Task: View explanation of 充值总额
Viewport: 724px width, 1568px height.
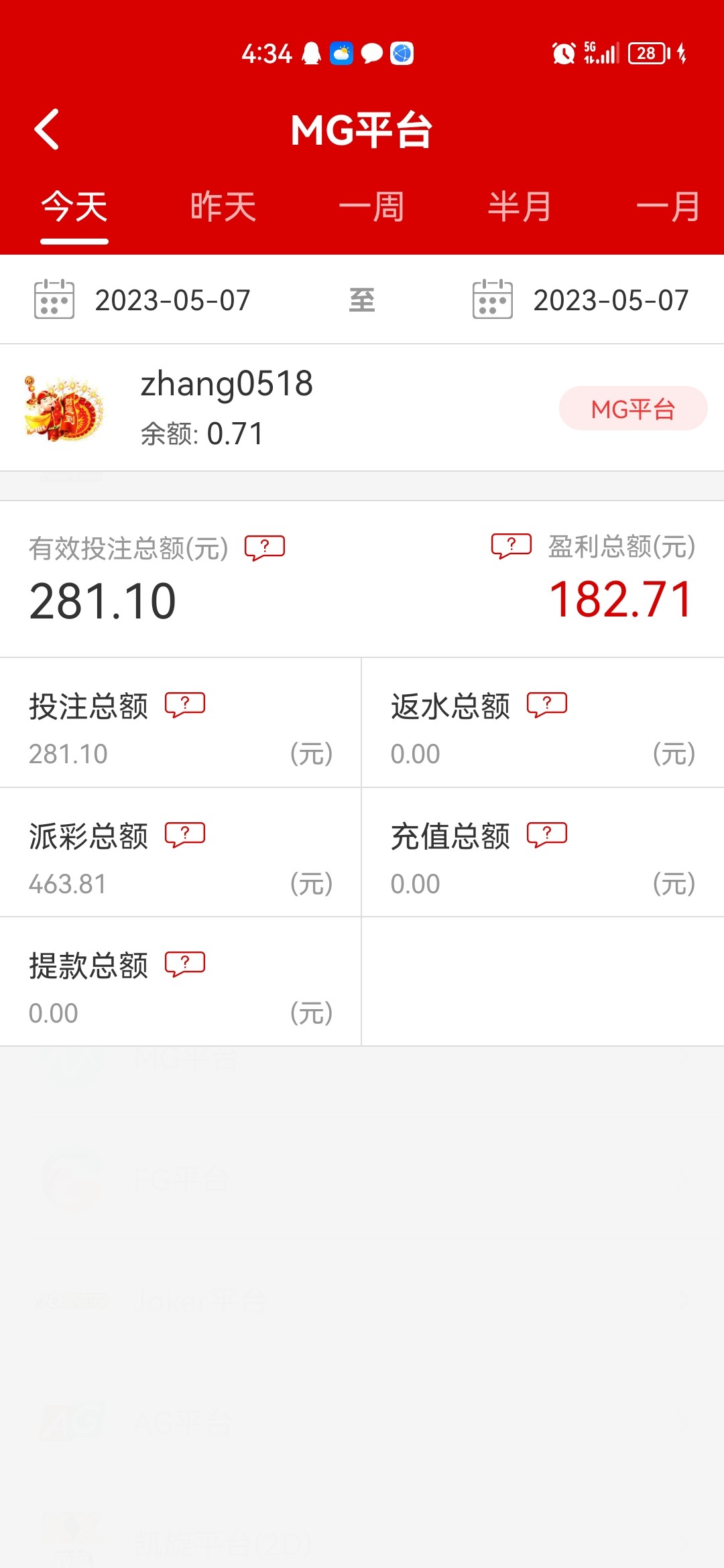Action: [547, 834]
